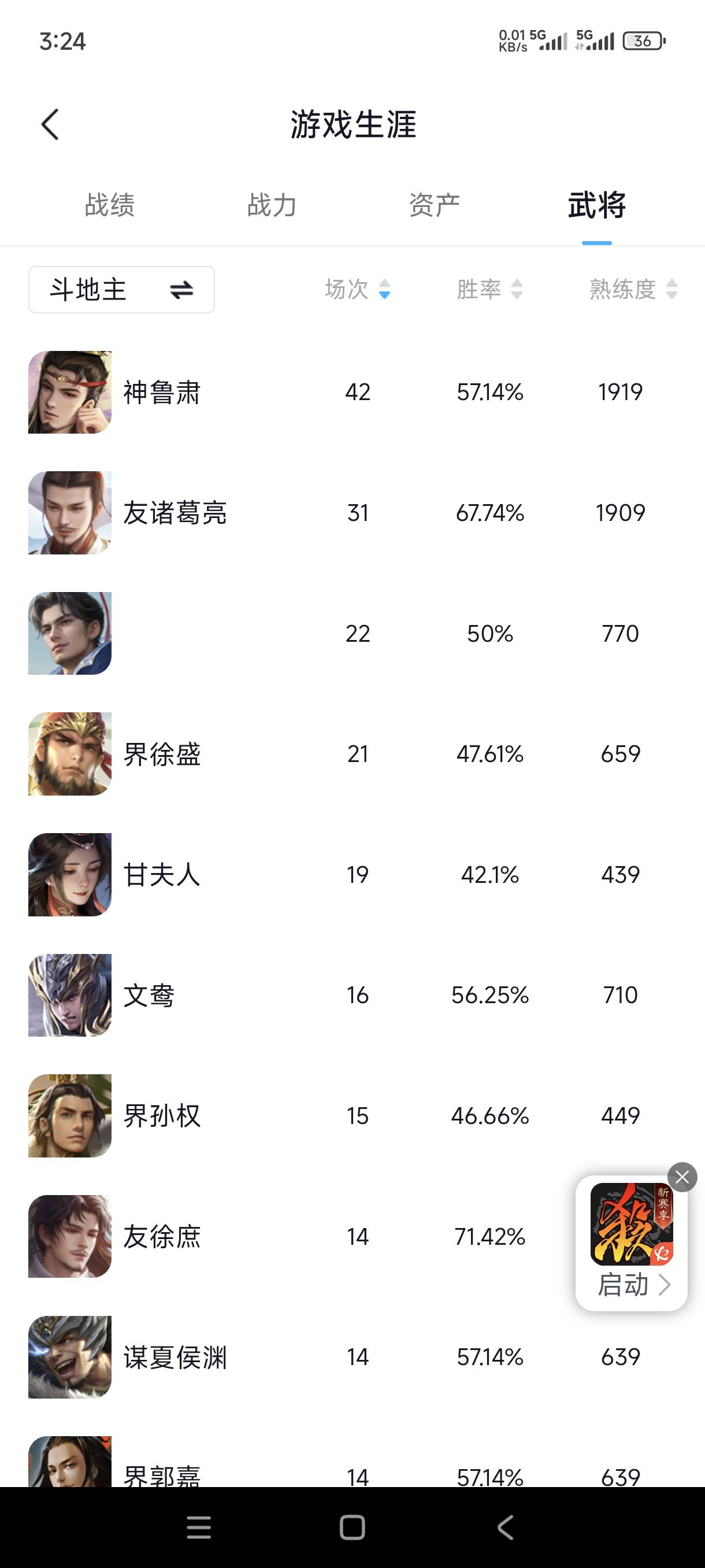Open the 谋夏侯渊 general row
The width and height of the screenshot is (705, 1568).
(x=175, y=1358)
